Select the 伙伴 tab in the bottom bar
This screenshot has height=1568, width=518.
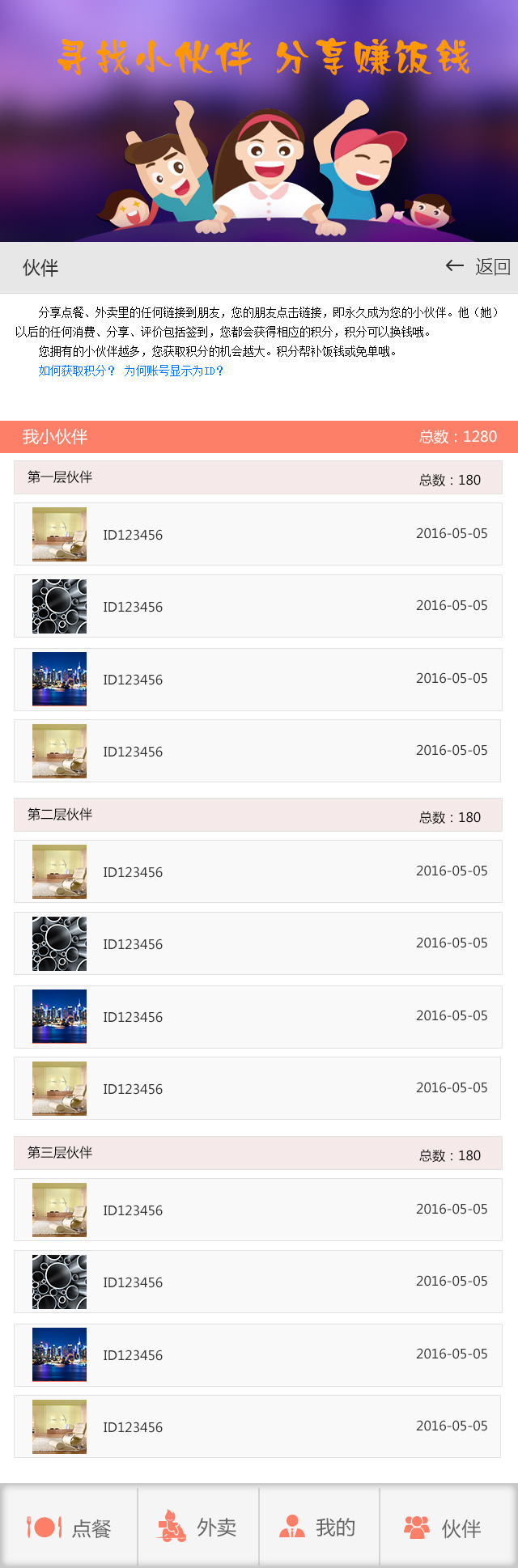pos(443,1528)
